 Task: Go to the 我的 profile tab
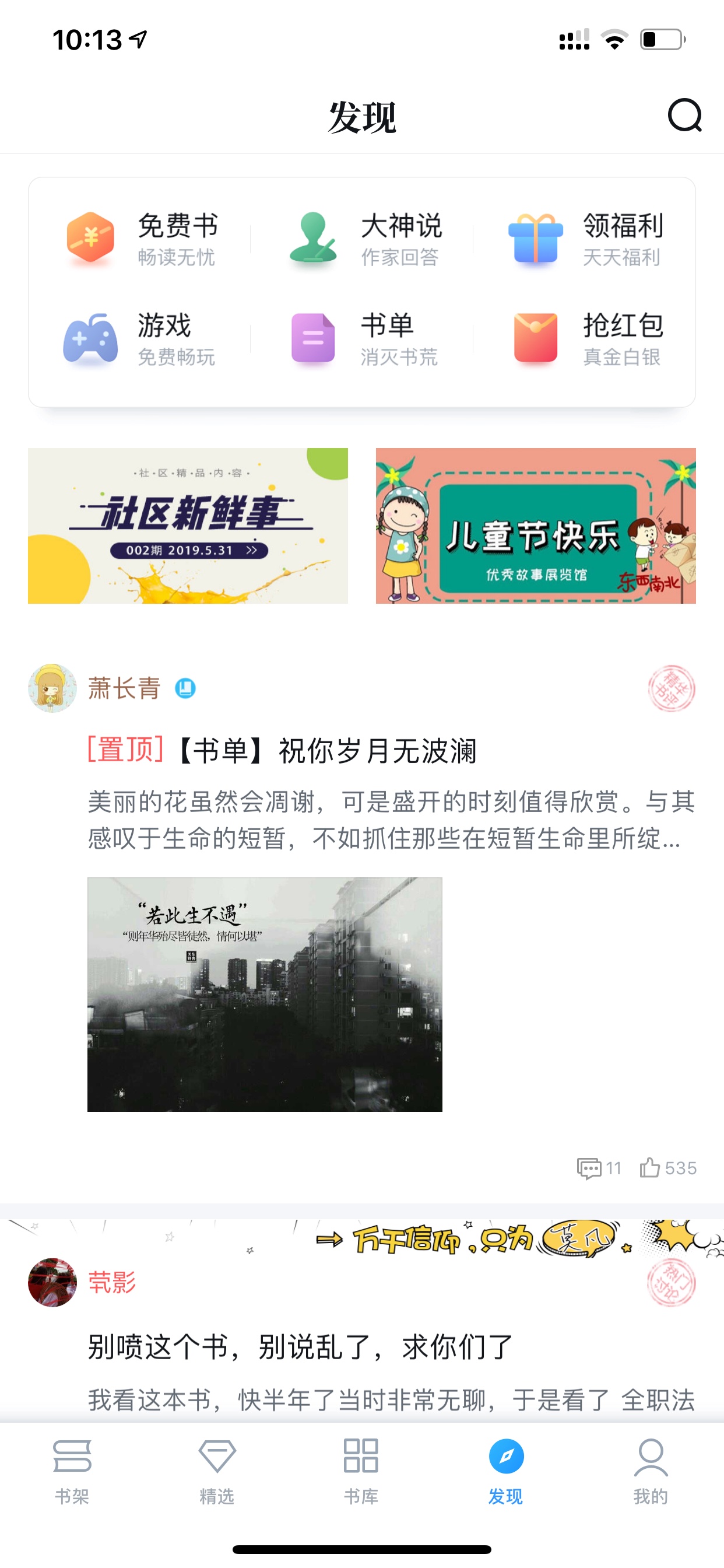tap(651, 1471)
